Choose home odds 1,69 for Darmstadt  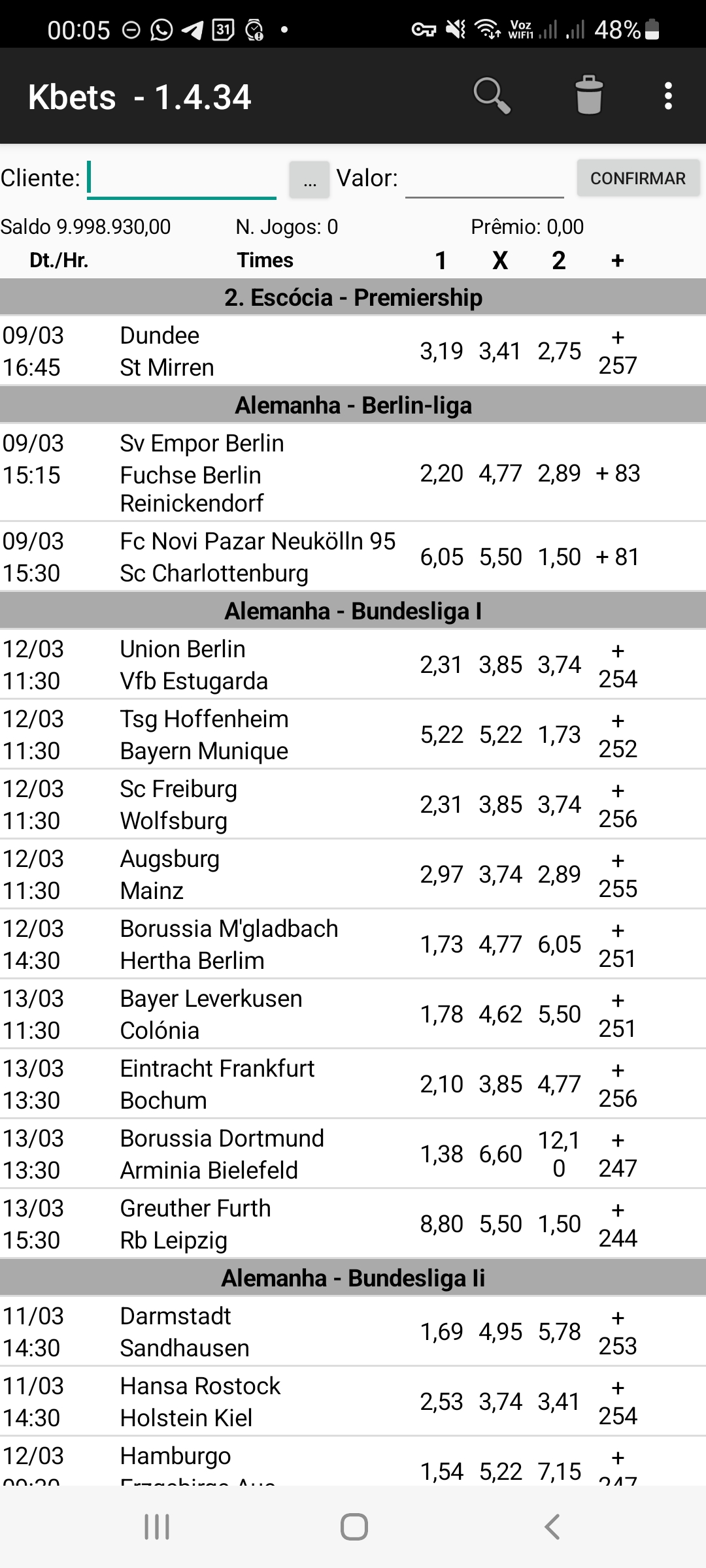pos(441,1332)
